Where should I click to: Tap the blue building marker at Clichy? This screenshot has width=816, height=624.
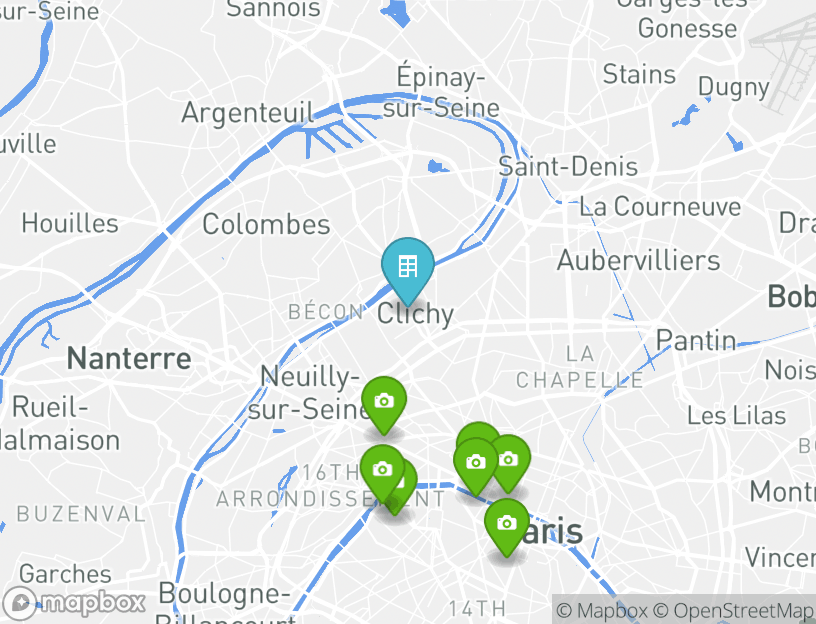(407, 267)
